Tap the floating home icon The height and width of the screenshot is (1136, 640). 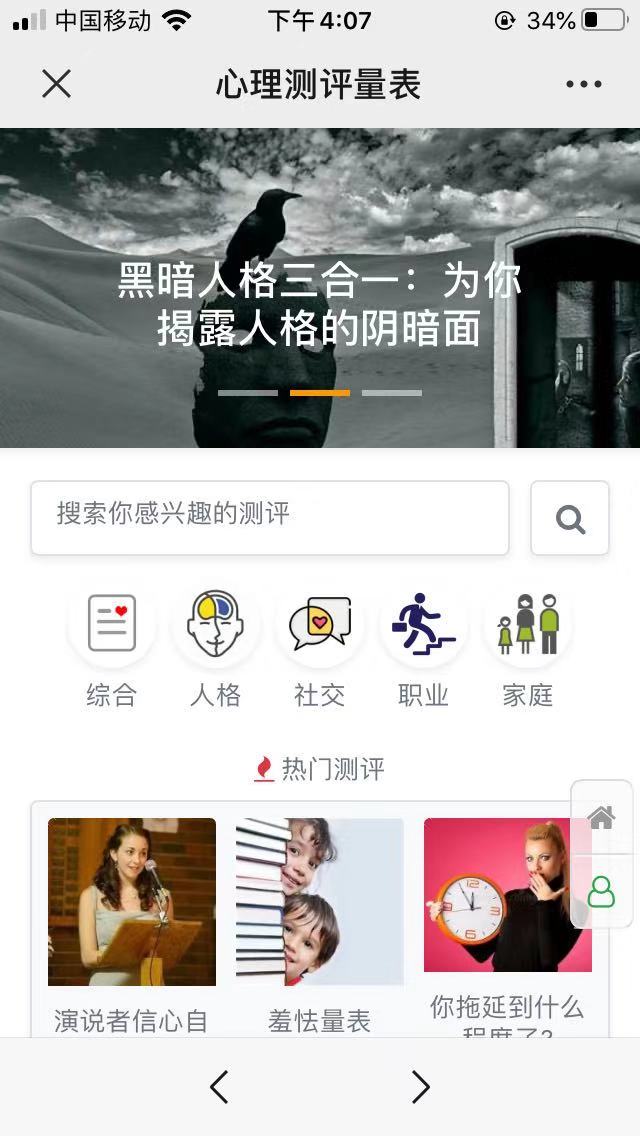pos(601,818)
